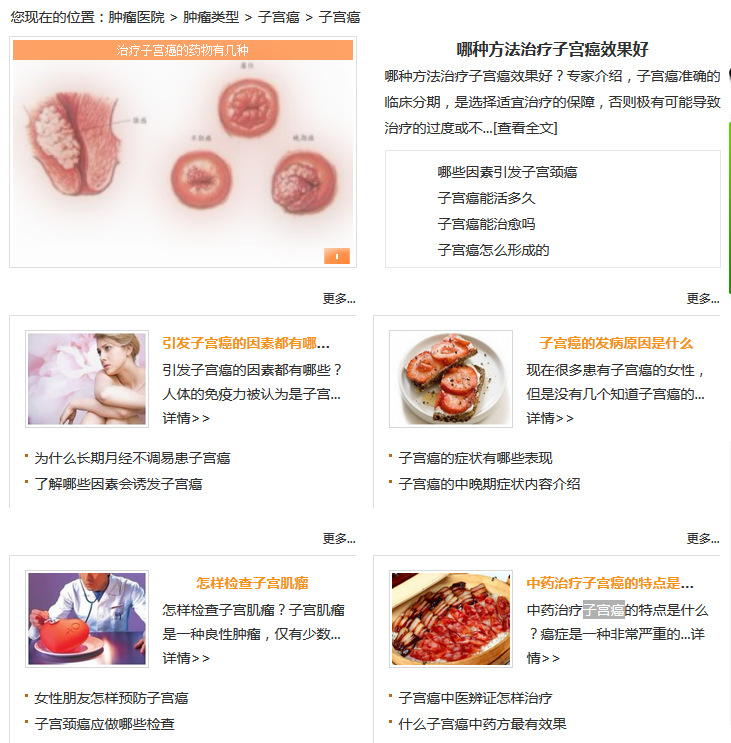
Task: Open article 引发子宫癌的因素都有哪些
Action: tap(245, 343)
